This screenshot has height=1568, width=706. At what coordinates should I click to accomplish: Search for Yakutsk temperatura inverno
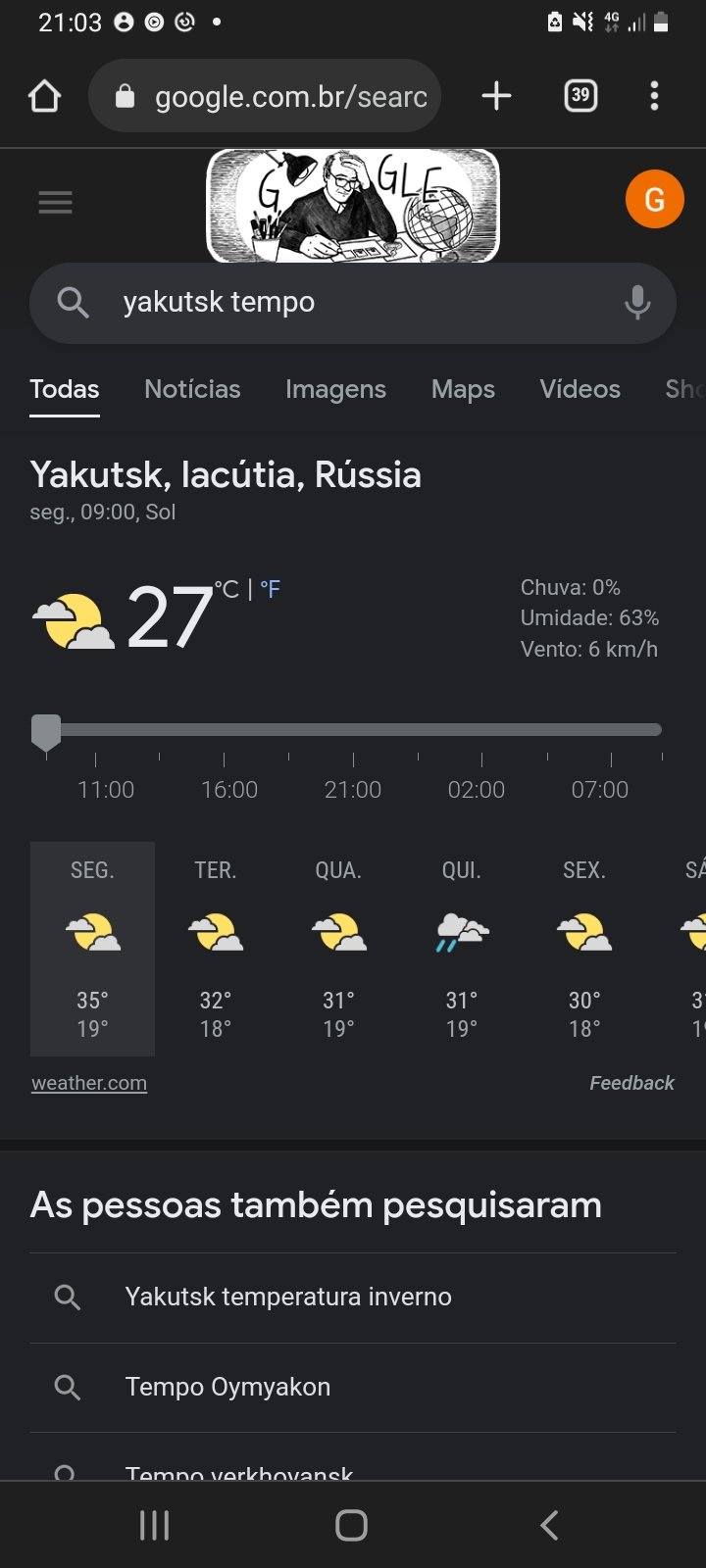tap(288, 1297)
